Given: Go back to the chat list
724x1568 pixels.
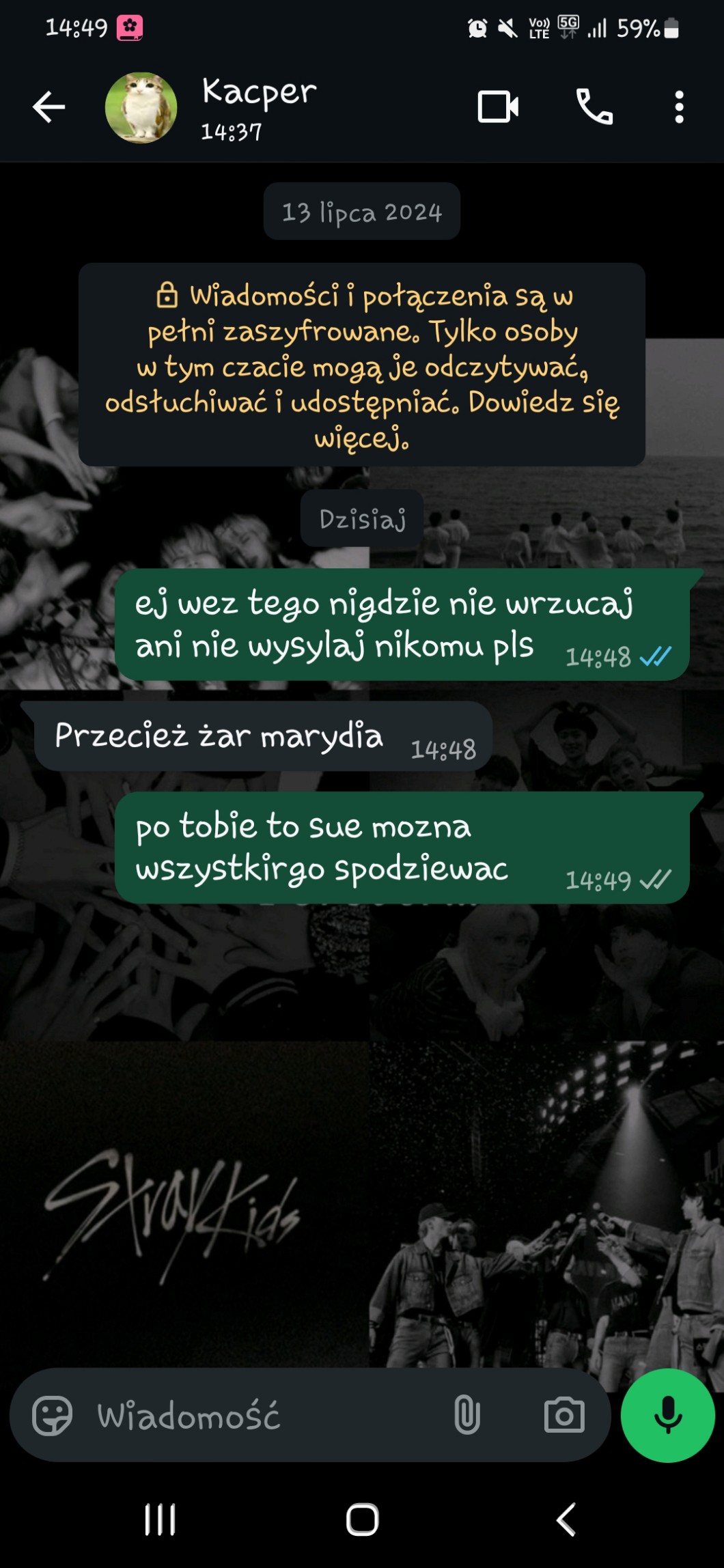Looking at the screenshot, I should (48, 107).
